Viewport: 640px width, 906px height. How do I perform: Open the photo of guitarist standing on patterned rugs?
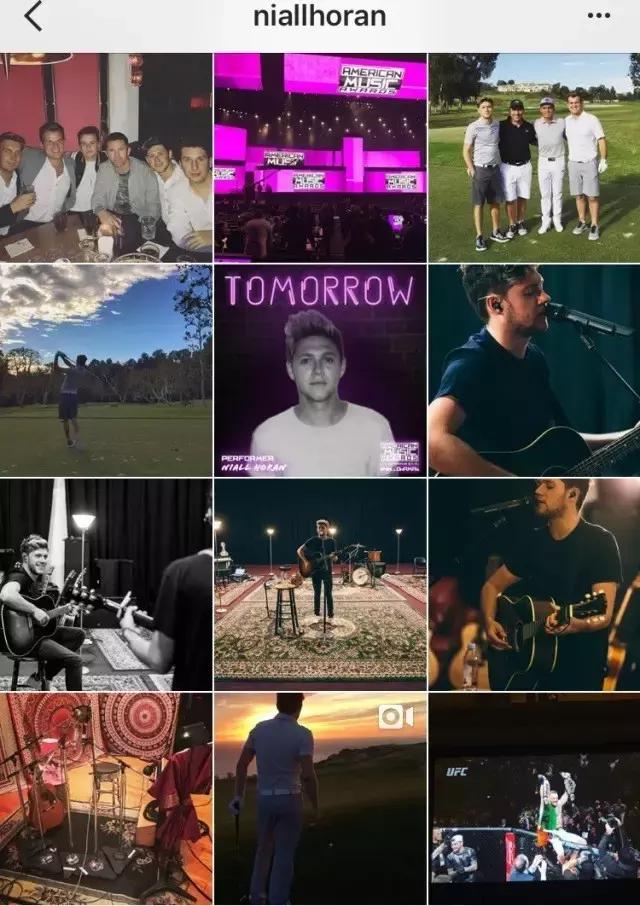coord(320,584)
